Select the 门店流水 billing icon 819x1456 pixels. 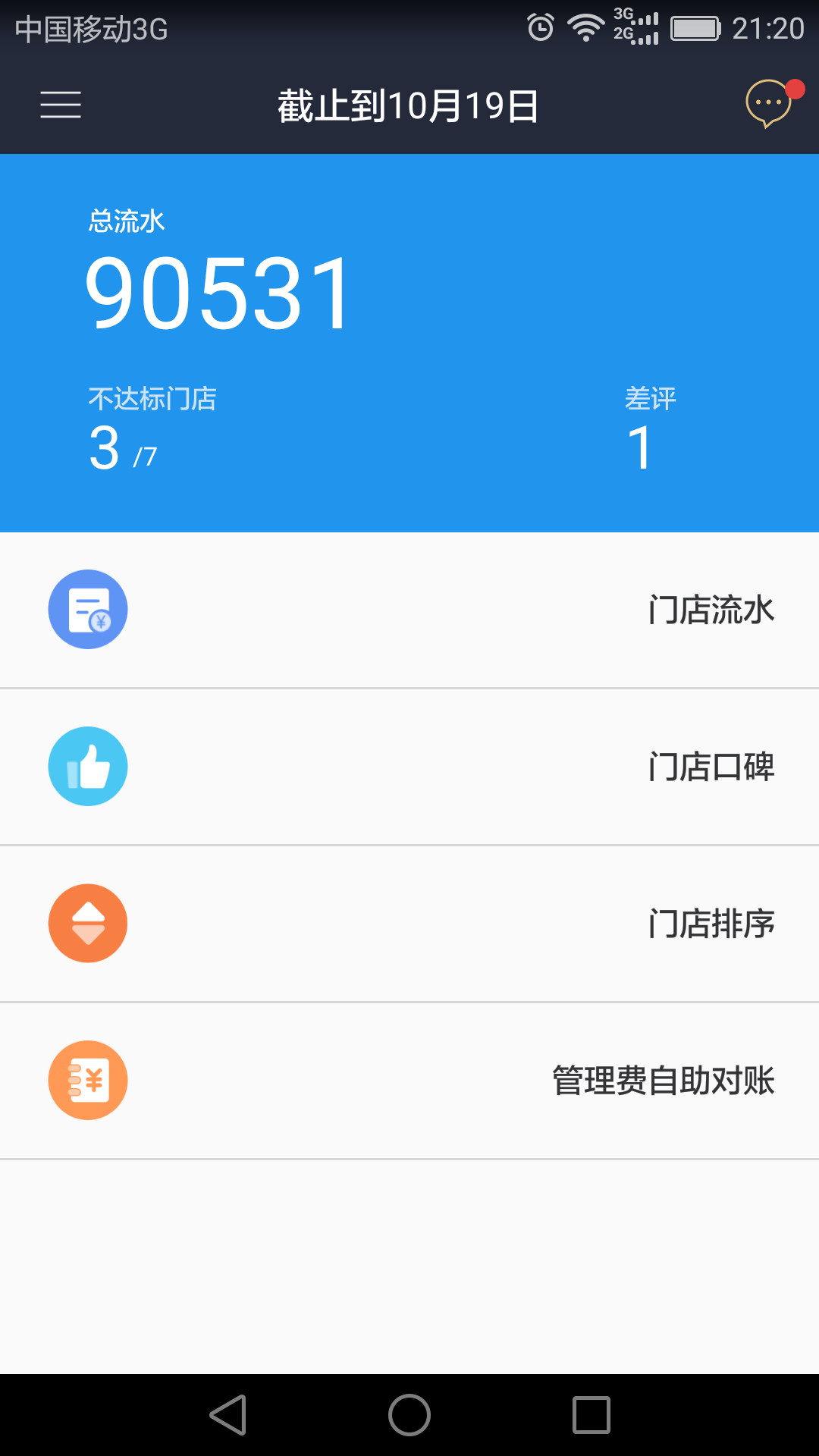click(87, 609)
